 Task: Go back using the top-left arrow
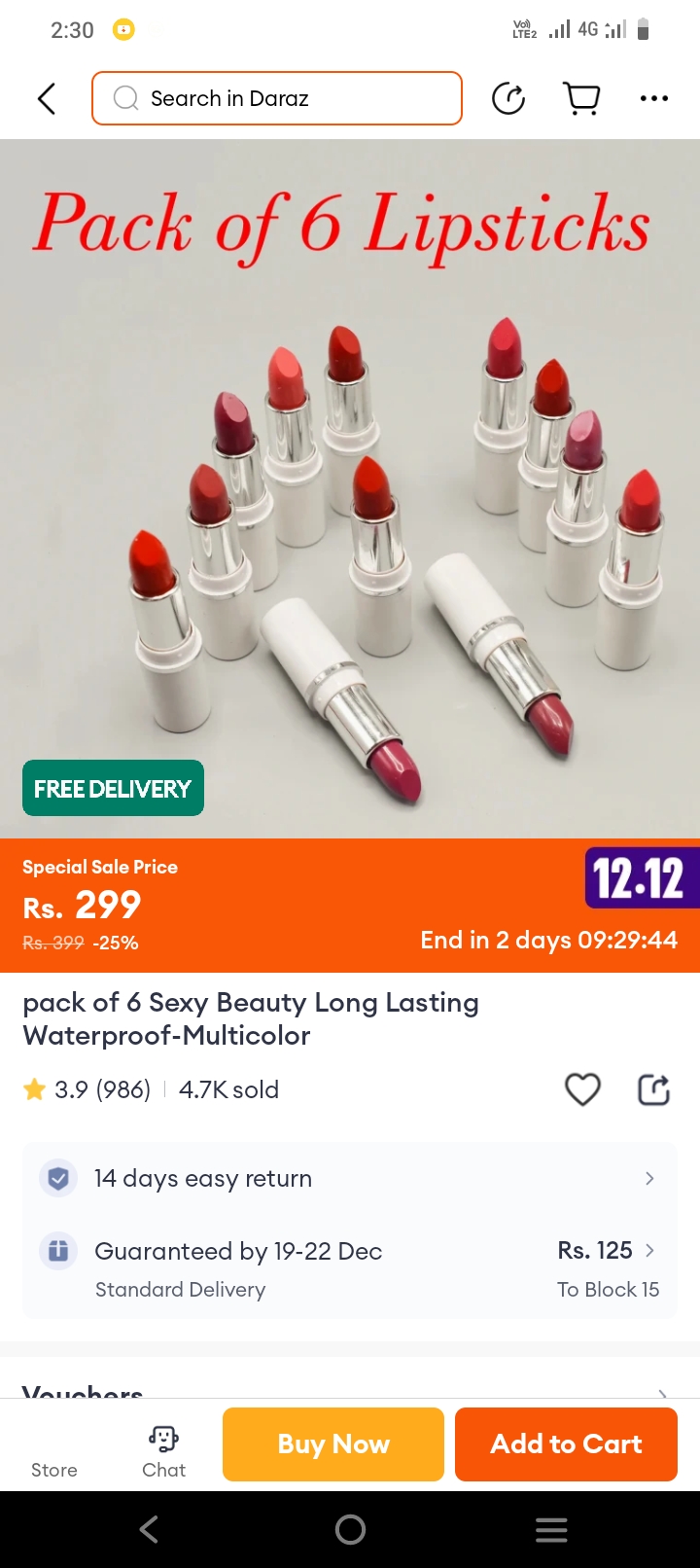click(x=46, y=98)
